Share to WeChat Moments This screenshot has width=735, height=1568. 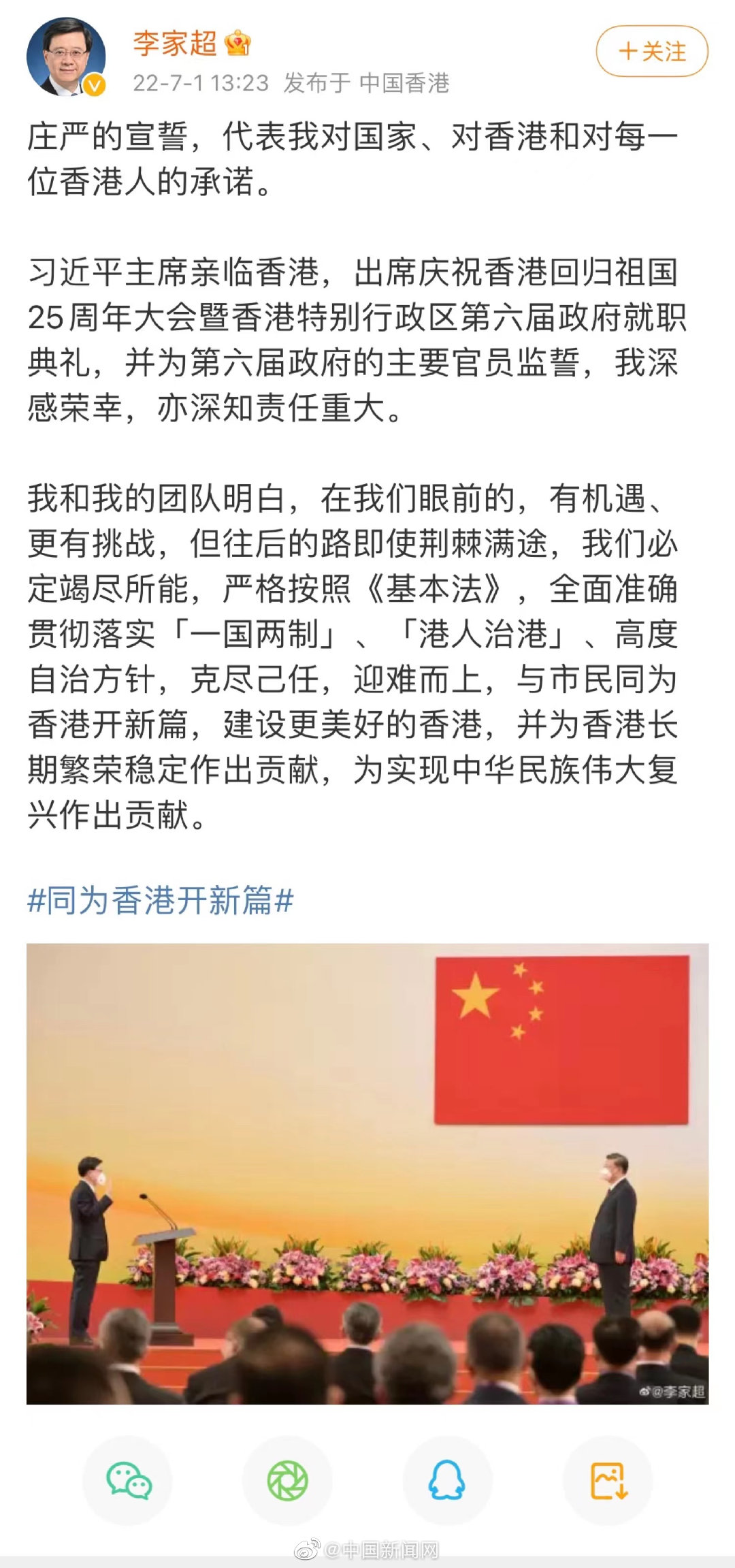[287, 1481]
